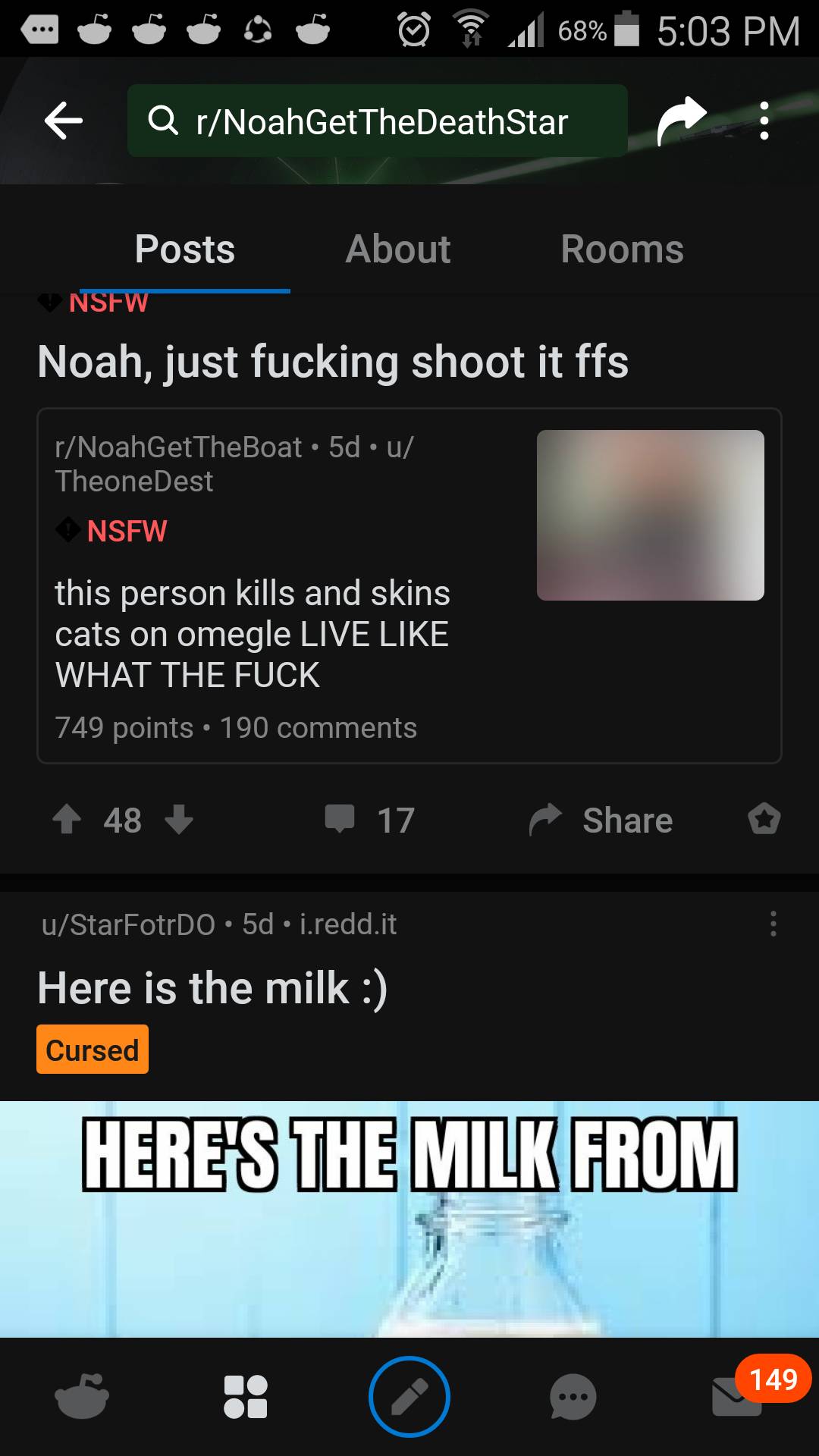The width and height of the screenshot is (819, 1456).
Task: Open the subreddit overflow menu
Action: pos(764,121)
